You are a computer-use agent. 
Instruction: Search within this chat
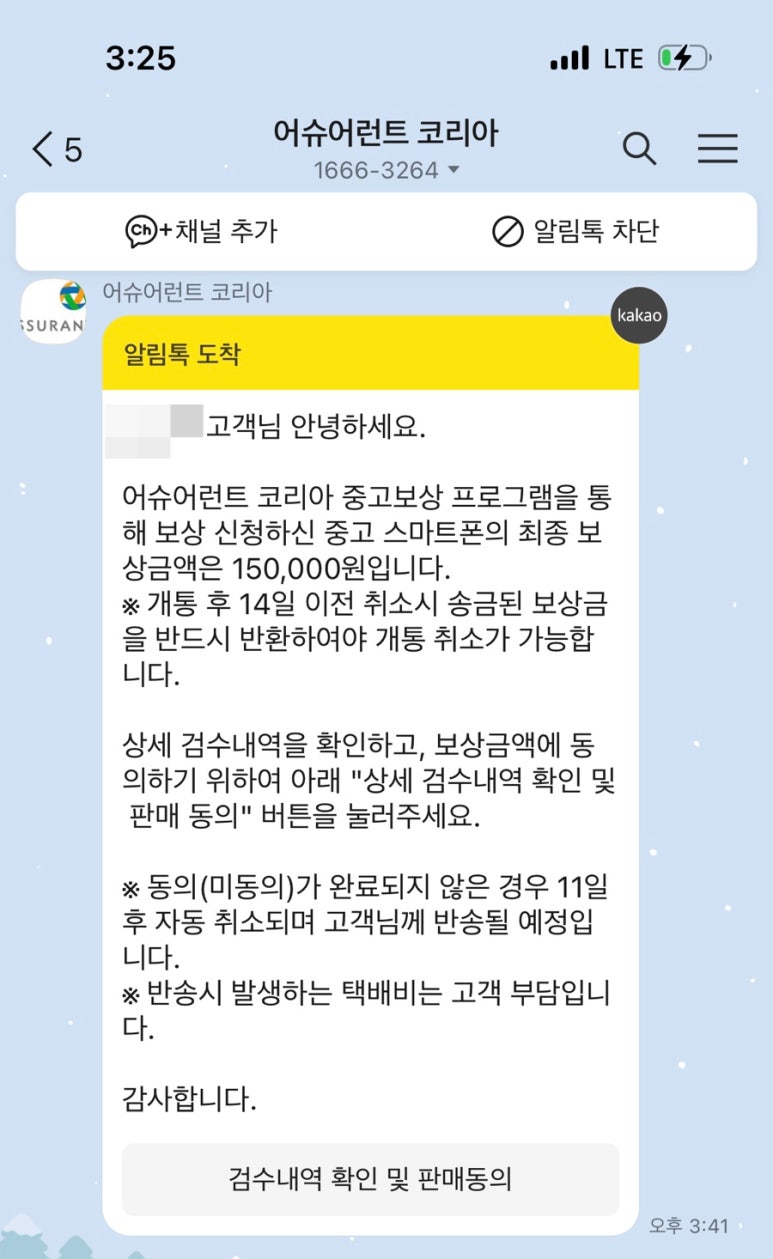(x=639, y=149)
